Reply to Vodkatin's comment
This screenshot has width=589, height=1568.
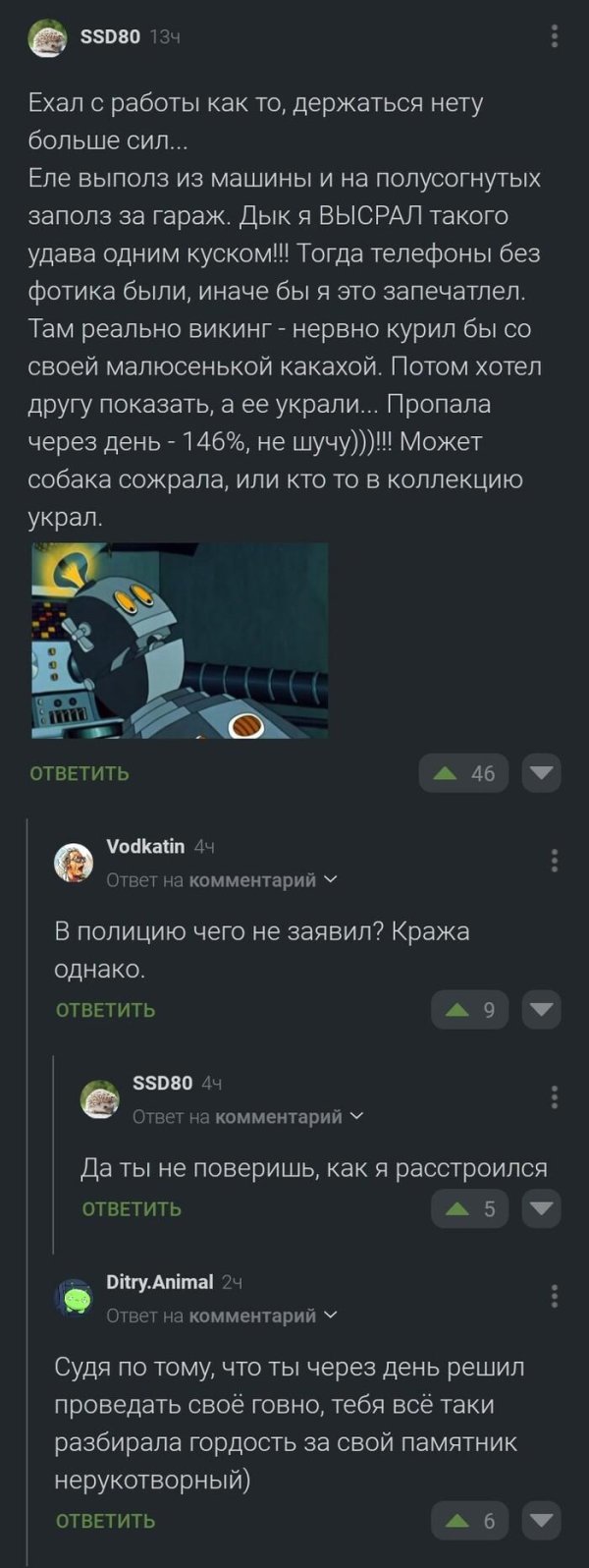point(105,1010)
